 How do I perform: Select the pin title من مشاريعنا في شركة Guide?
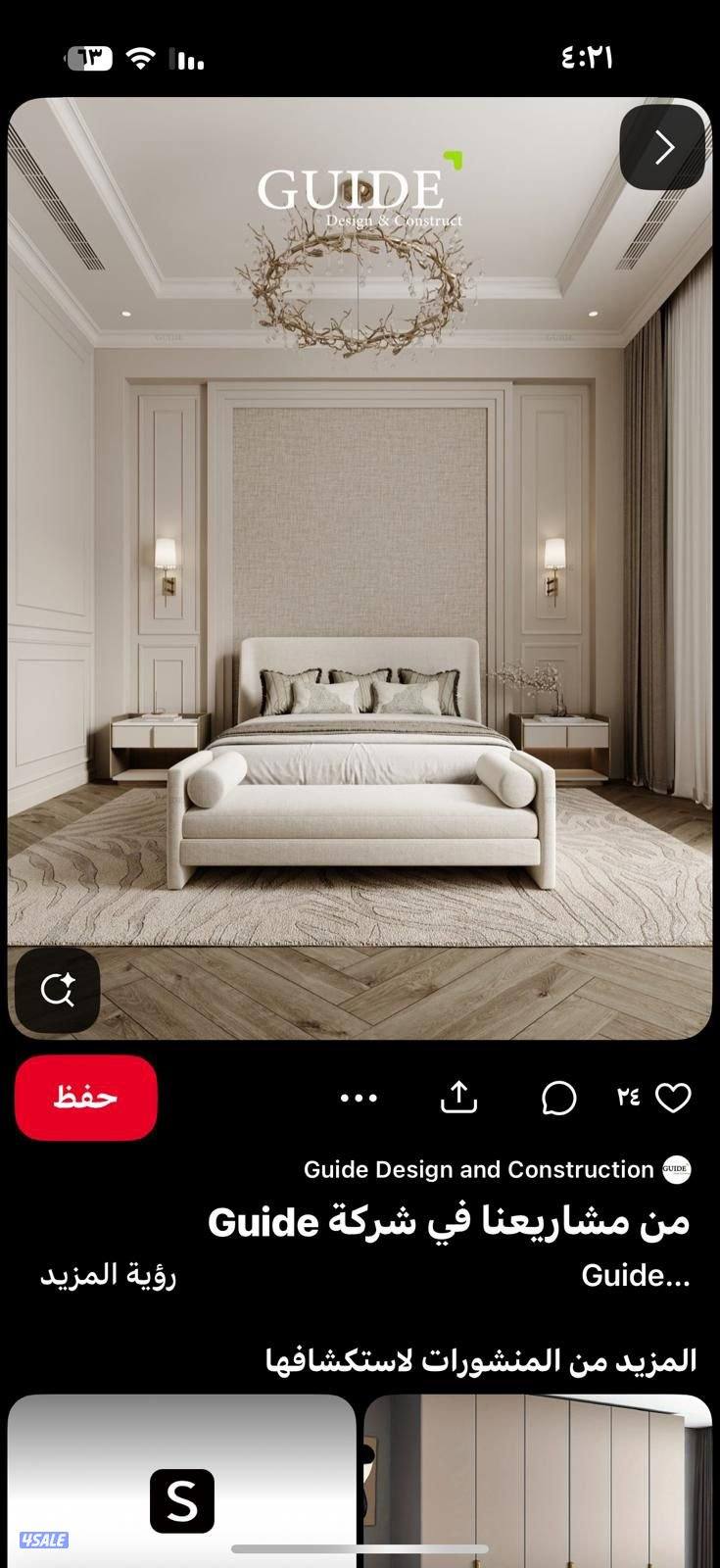point(451,1218)
